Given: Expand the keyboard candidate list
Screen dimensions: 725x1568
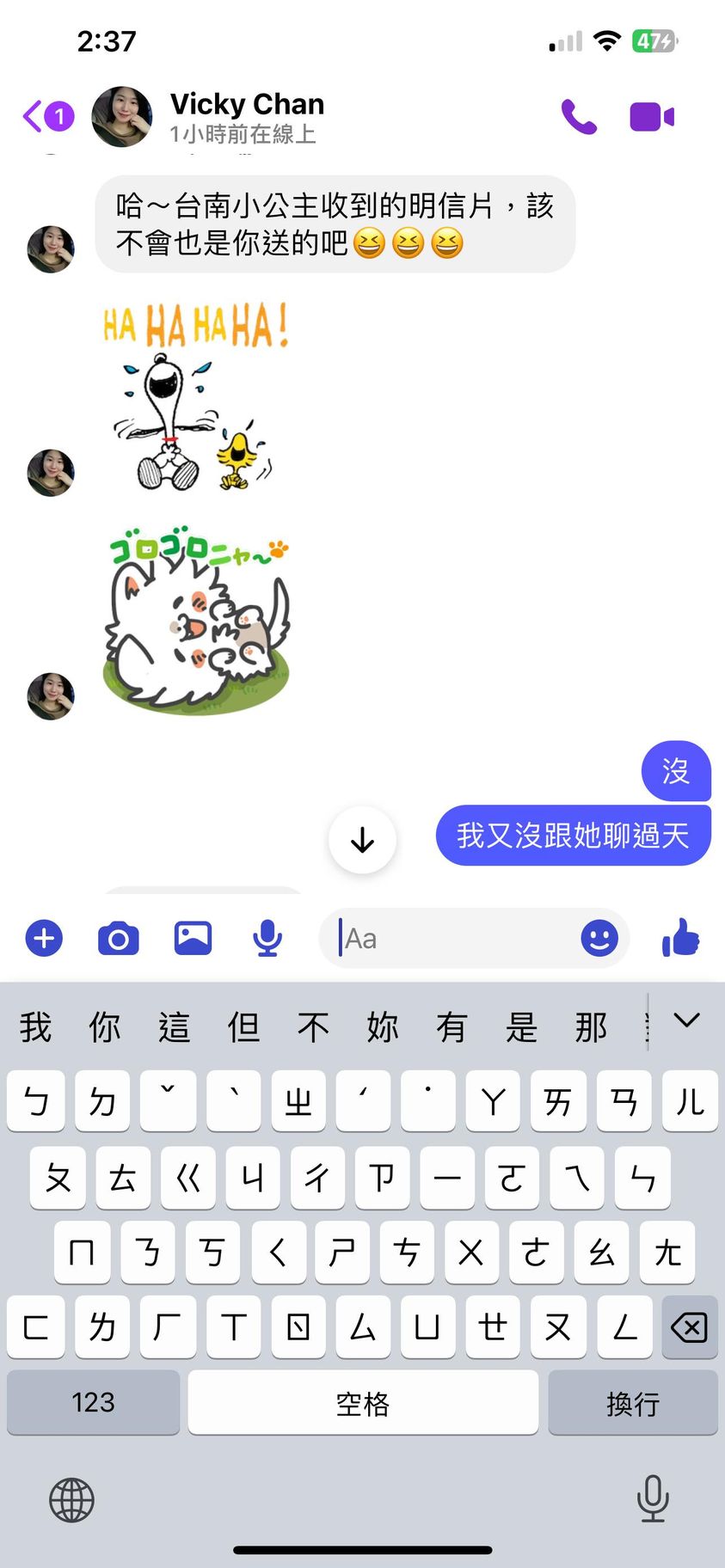Looking at the screenshot, I should [686, 1021].
